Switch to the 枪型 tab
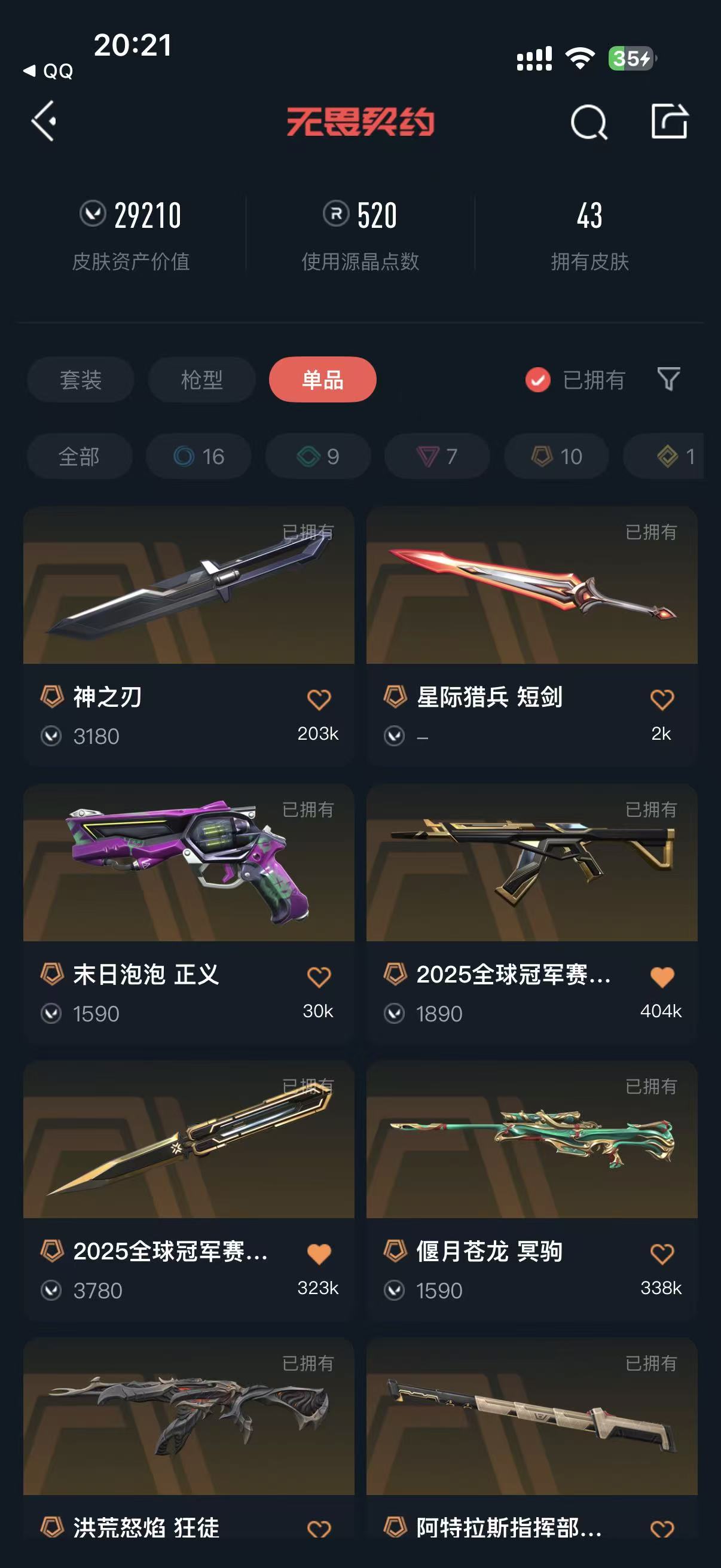Screen dimensions: 721x1568 [x=201, y=380]
